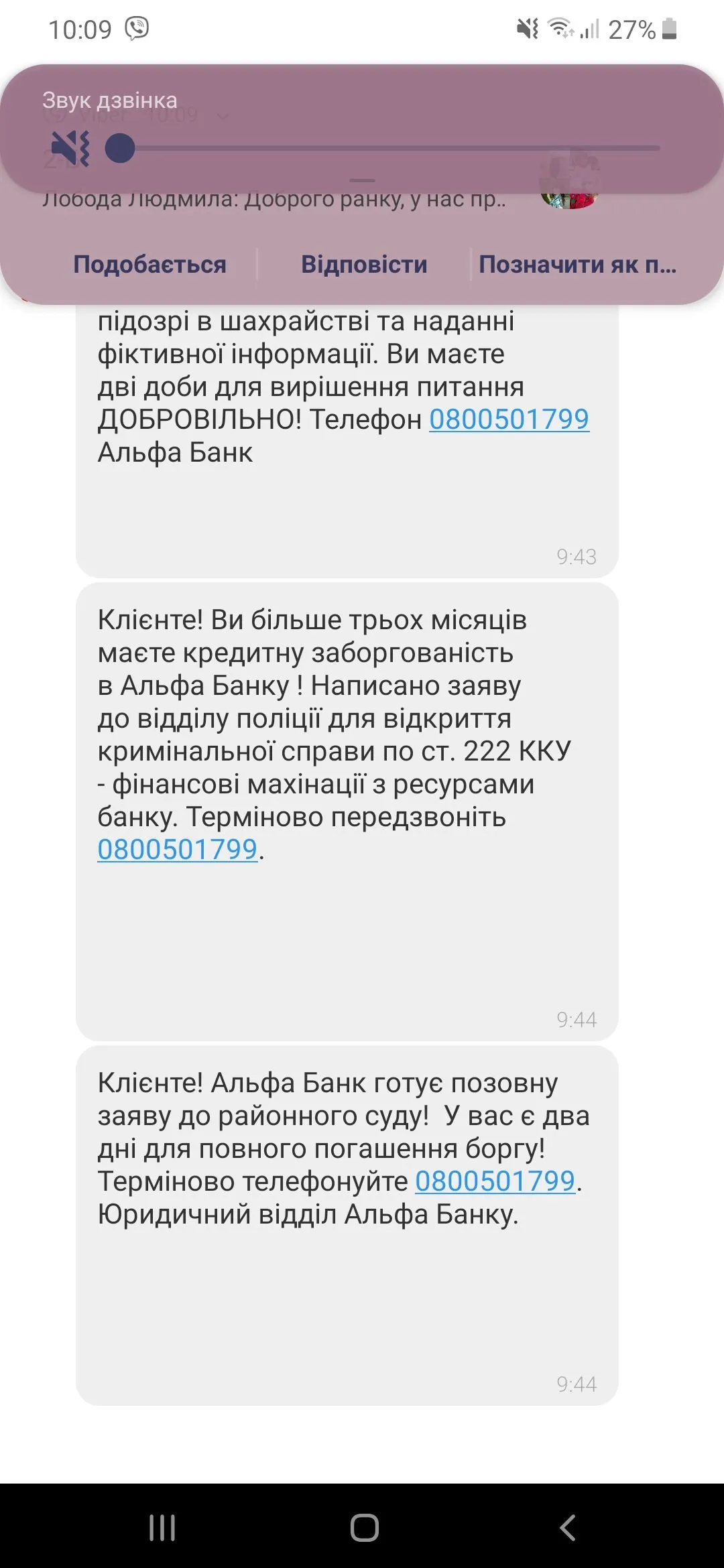This screenshot has height=1568, width=724.
Task: Tap Позначити як п... on the notification
Action: pos(577,265)
